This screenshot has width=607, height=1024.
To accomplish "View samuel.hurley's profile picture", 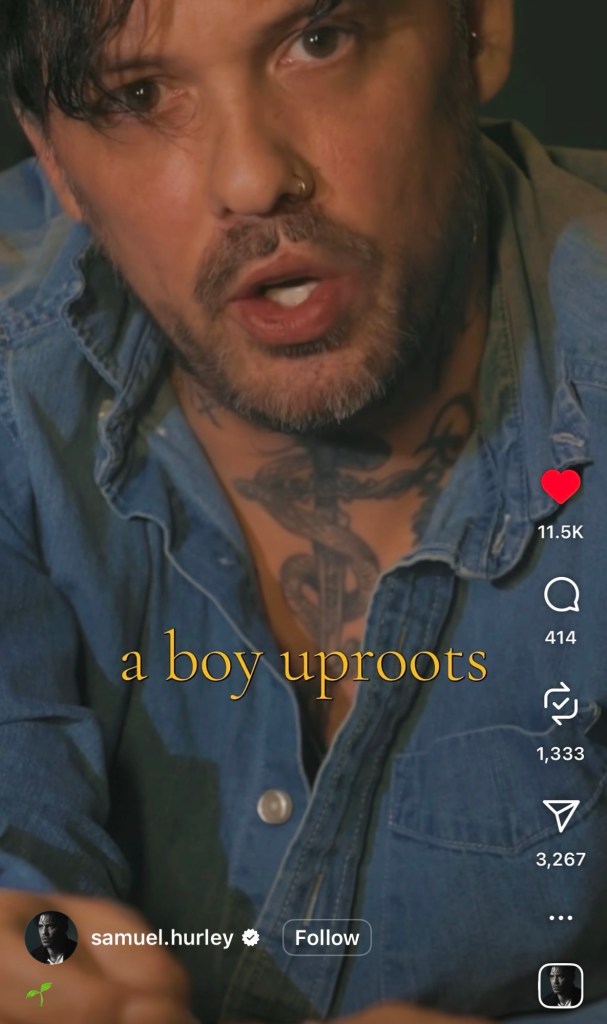I will (51, 937).
